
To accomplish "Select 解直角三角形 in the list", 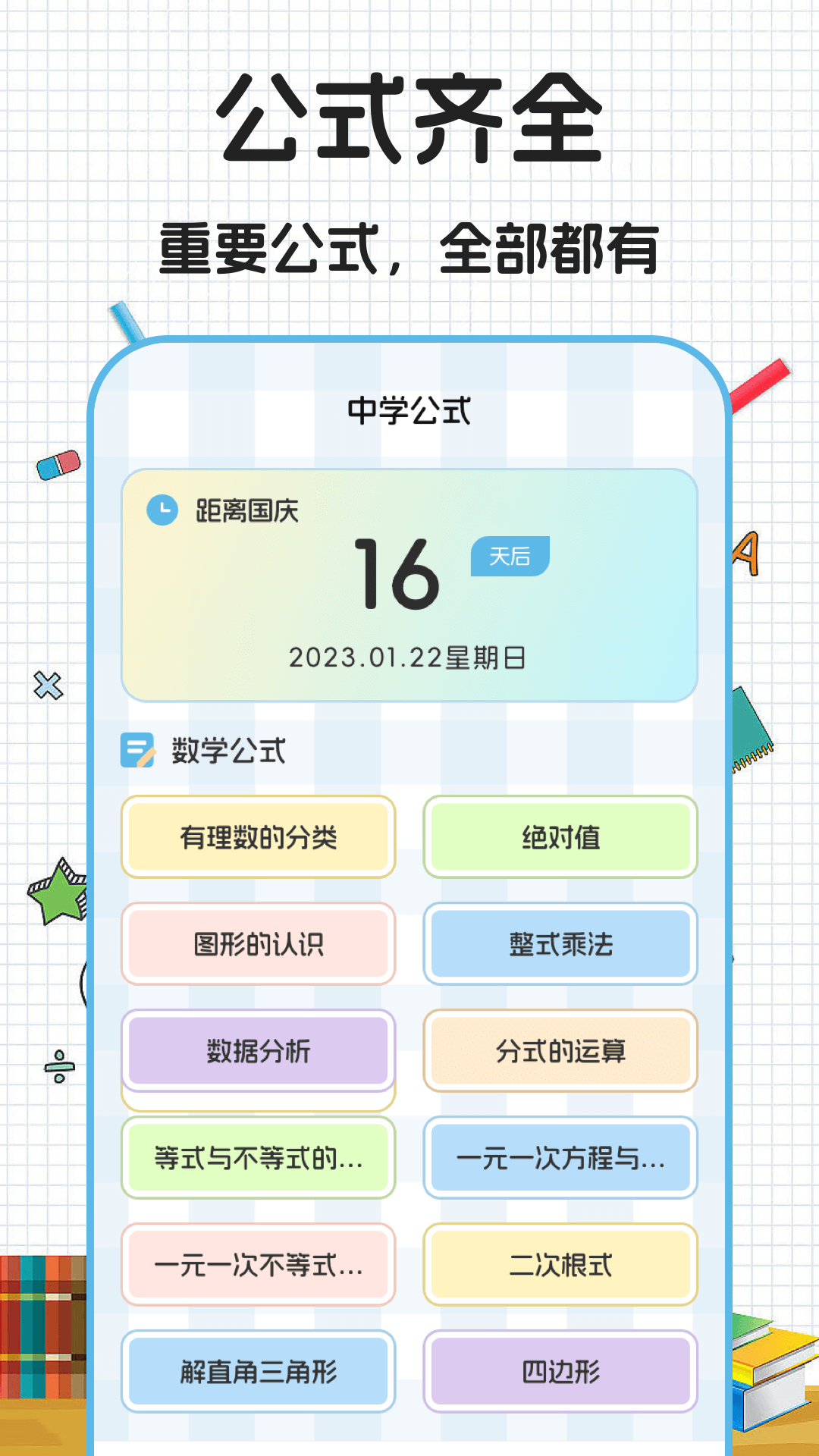I will (x=259, y=1373).
